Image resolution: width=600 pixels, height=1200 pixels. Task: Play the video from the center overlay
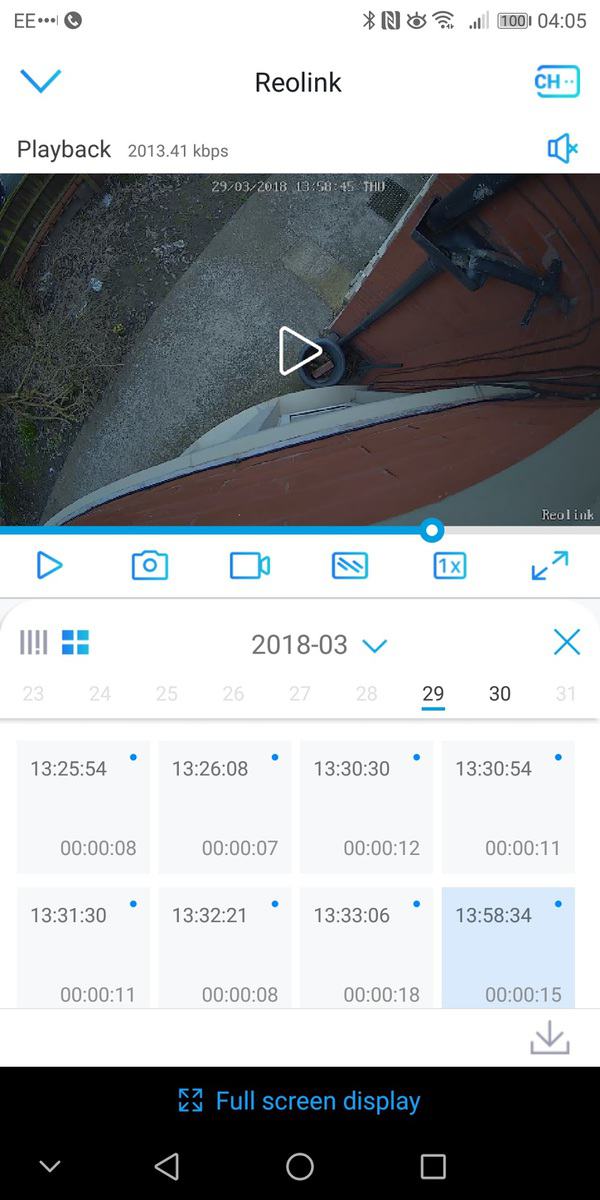(x=299, y=351)
